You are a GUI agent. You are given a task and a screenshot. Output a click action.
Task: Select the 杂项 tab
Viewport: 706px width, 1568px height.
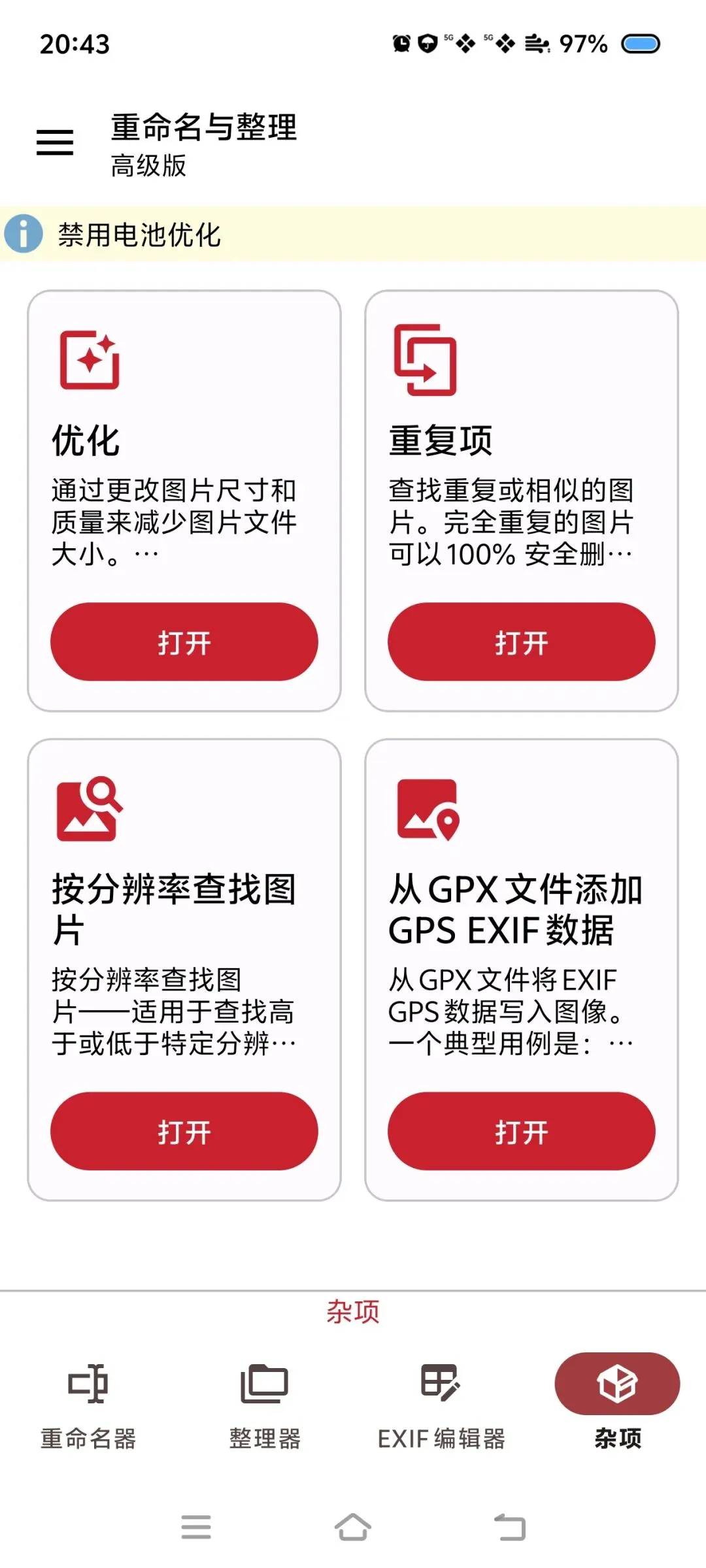tap(618, 1403)
